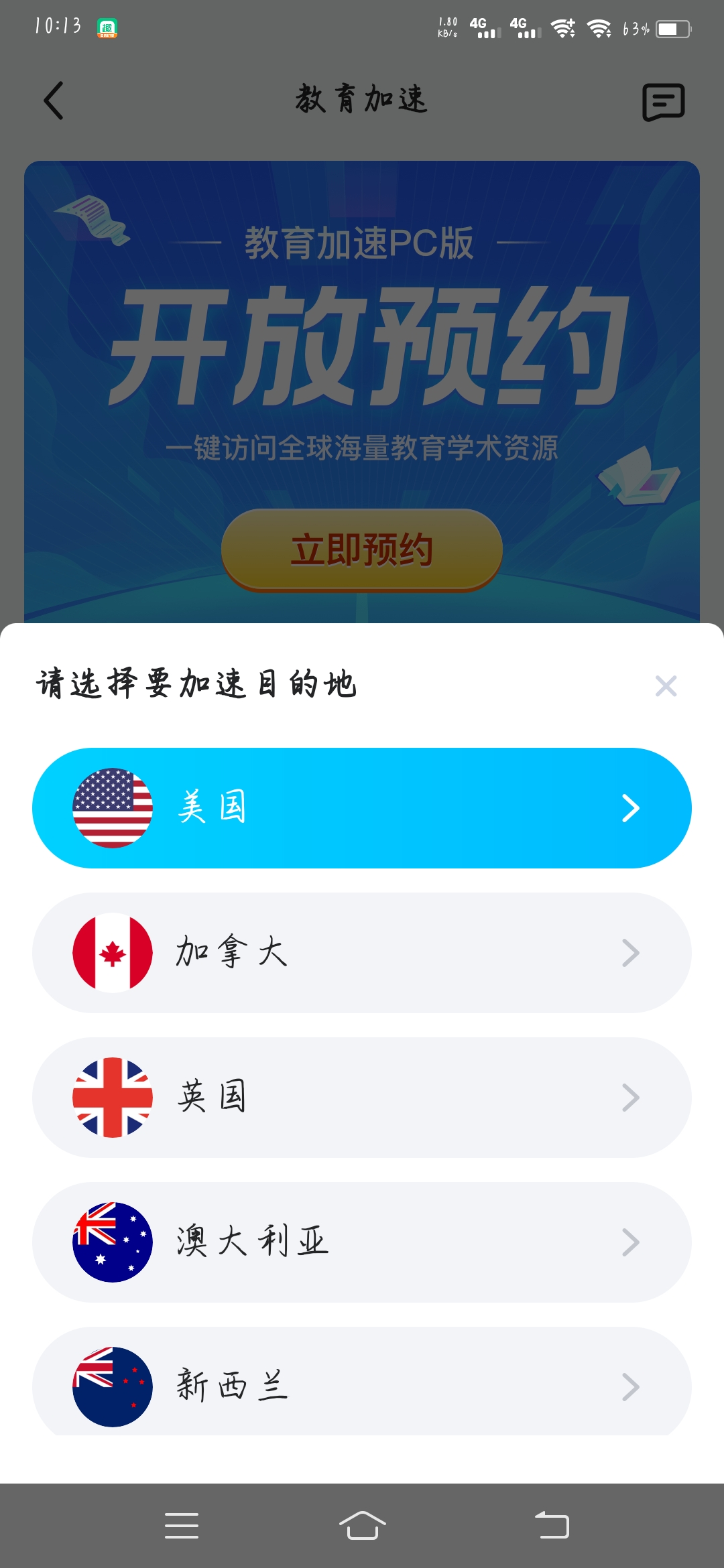
Task: Tap the Canada flag icon
Action: 113,952
